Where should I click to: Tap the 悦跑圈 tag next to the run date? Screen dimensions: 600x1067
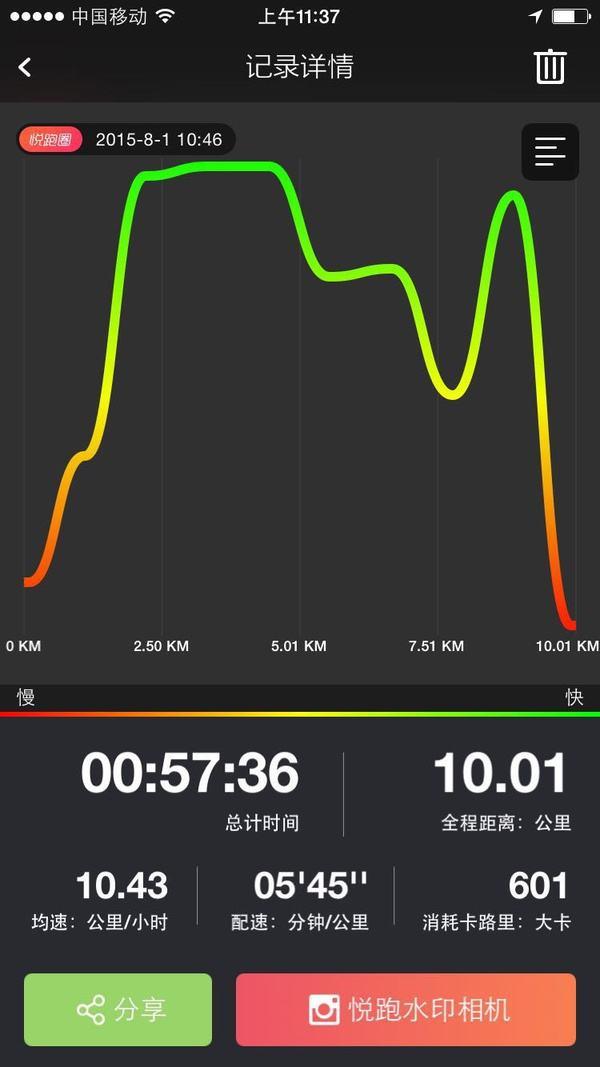pyautogui.click(x=51, y=140)
